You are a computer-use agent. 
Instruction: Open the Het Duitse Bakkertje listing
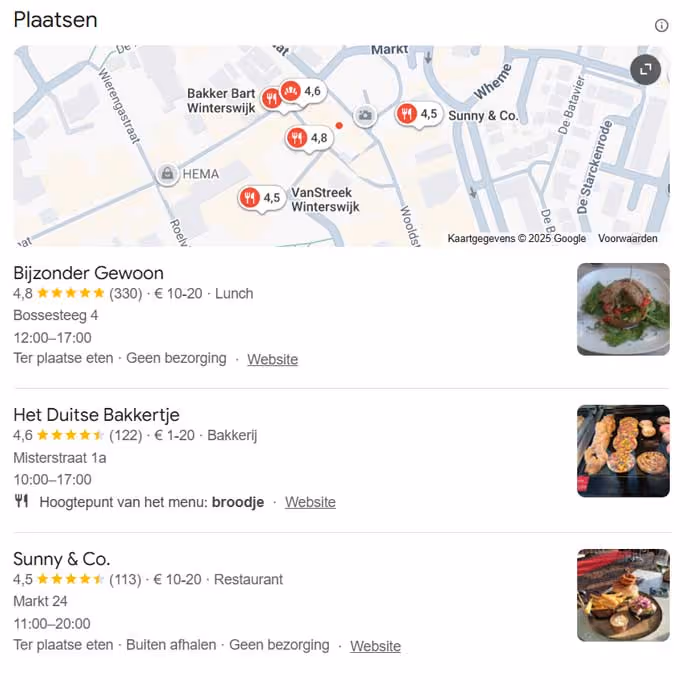point(96,415)
